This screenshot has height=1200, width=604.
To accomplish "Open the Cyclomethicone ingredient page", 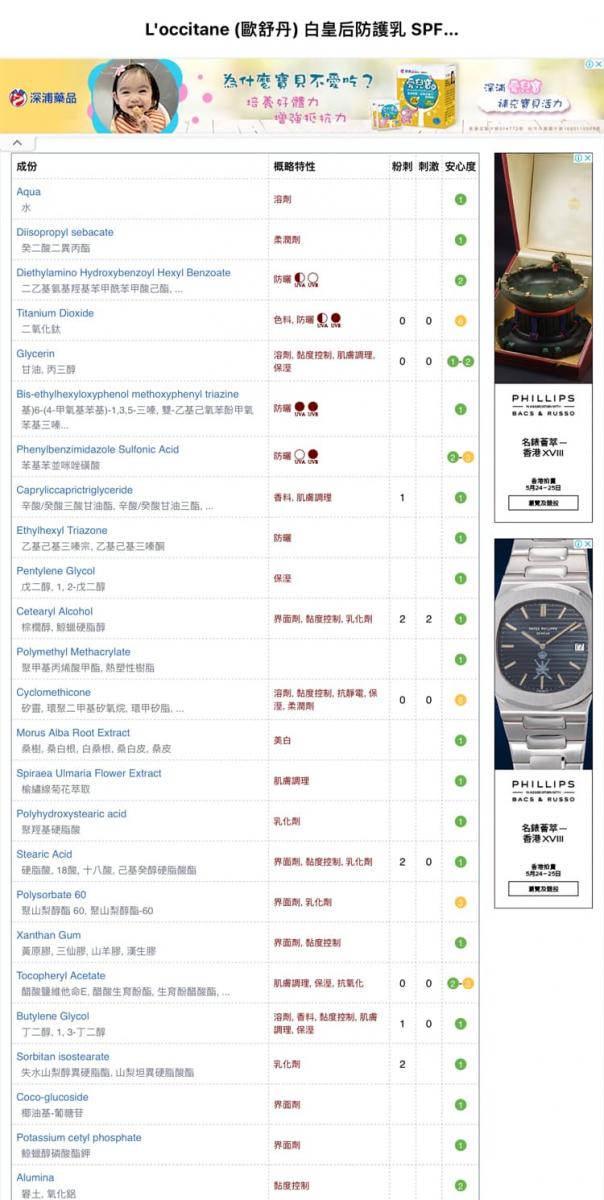I will click(53, 692).
